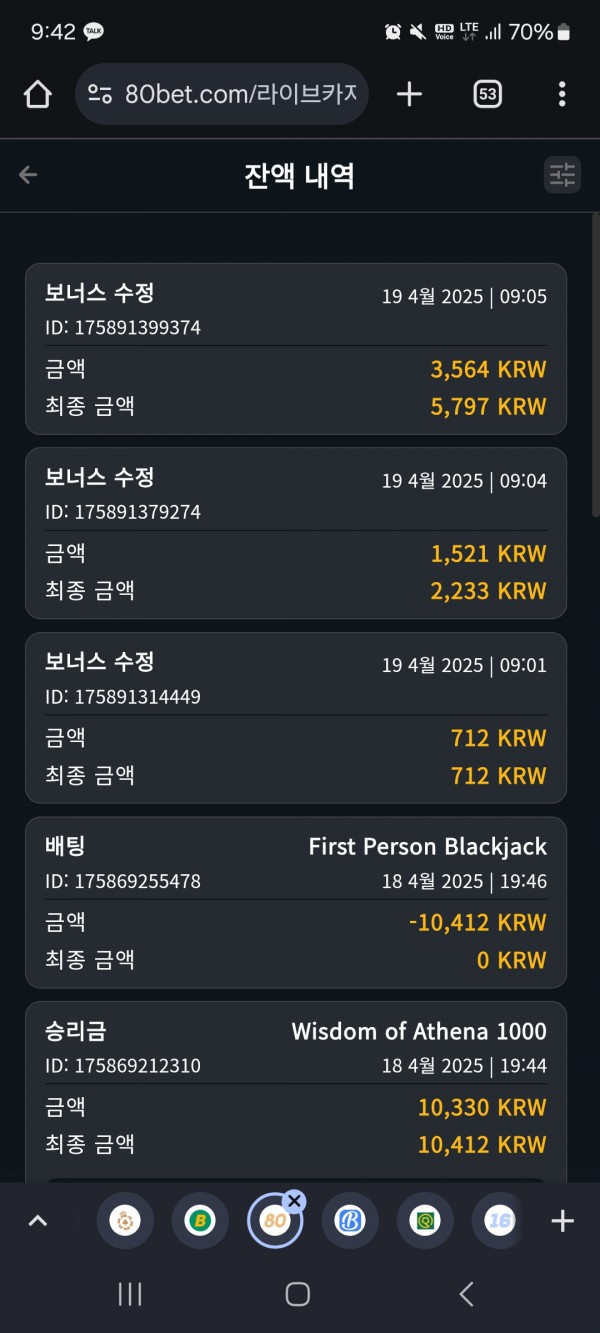Switch to the green B tab in the tab strip
The image size is (600, 1333).
click(x=200, y=1220)
